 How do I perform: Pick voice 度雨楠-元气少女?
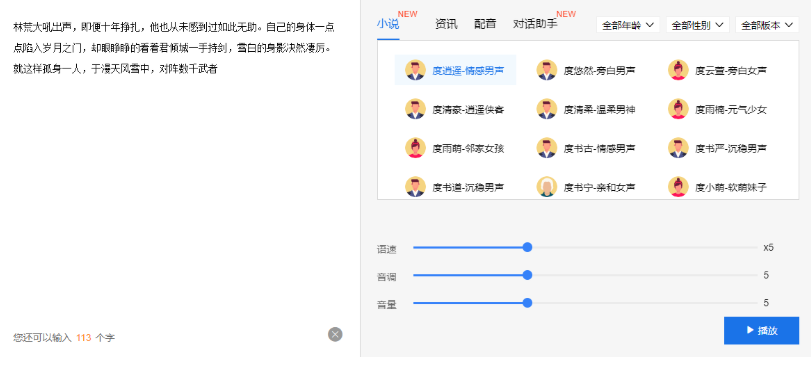[x=718, y=109]
